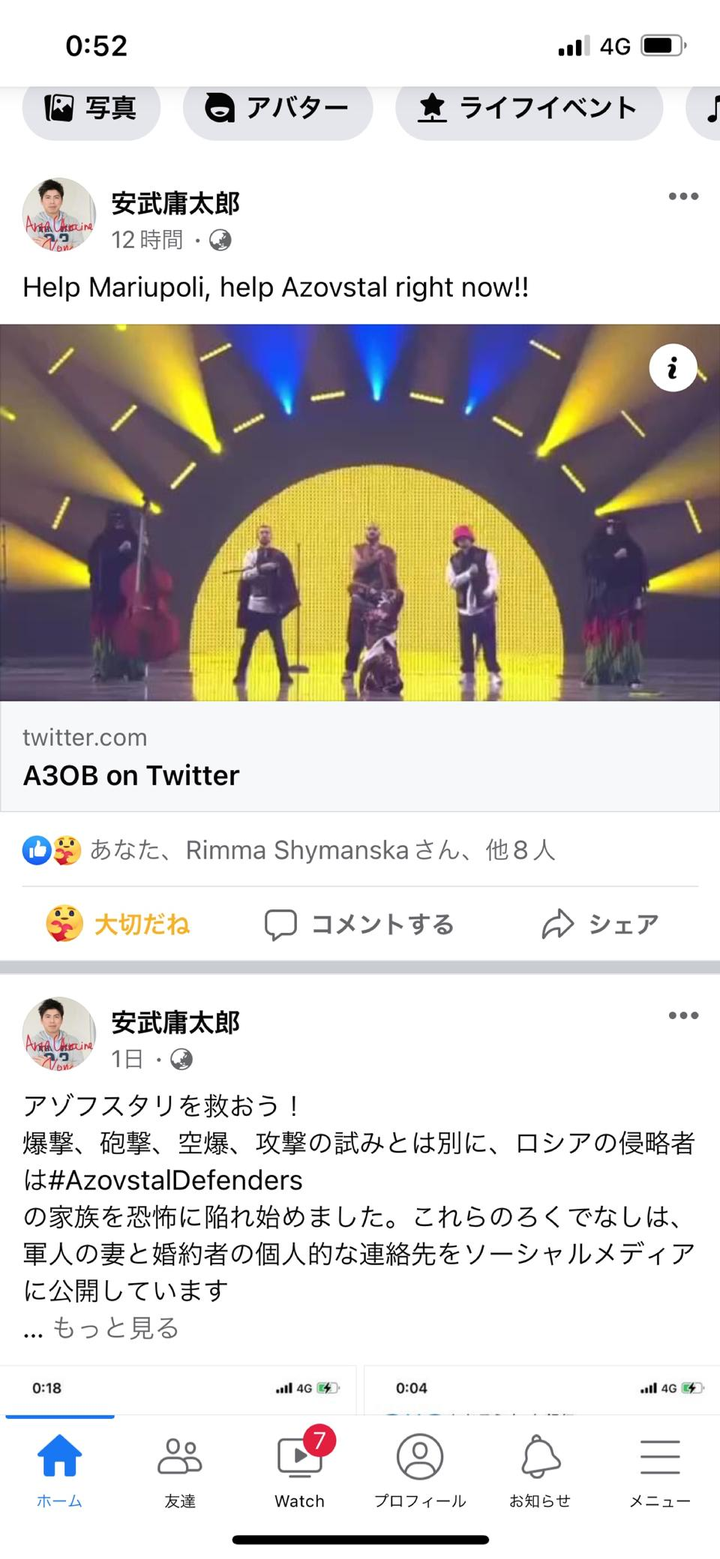Viewport: 720px width, 1559px height.
Task: Open the プロフィール tab
Action: 420,1470
